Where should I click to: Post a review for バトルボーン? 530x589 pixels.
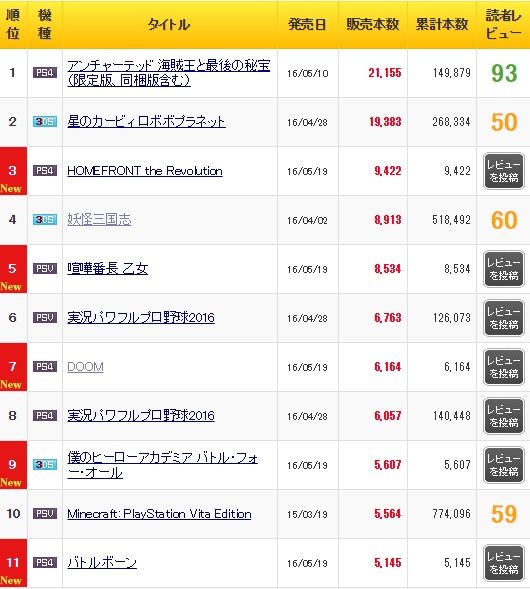(504, 563)
